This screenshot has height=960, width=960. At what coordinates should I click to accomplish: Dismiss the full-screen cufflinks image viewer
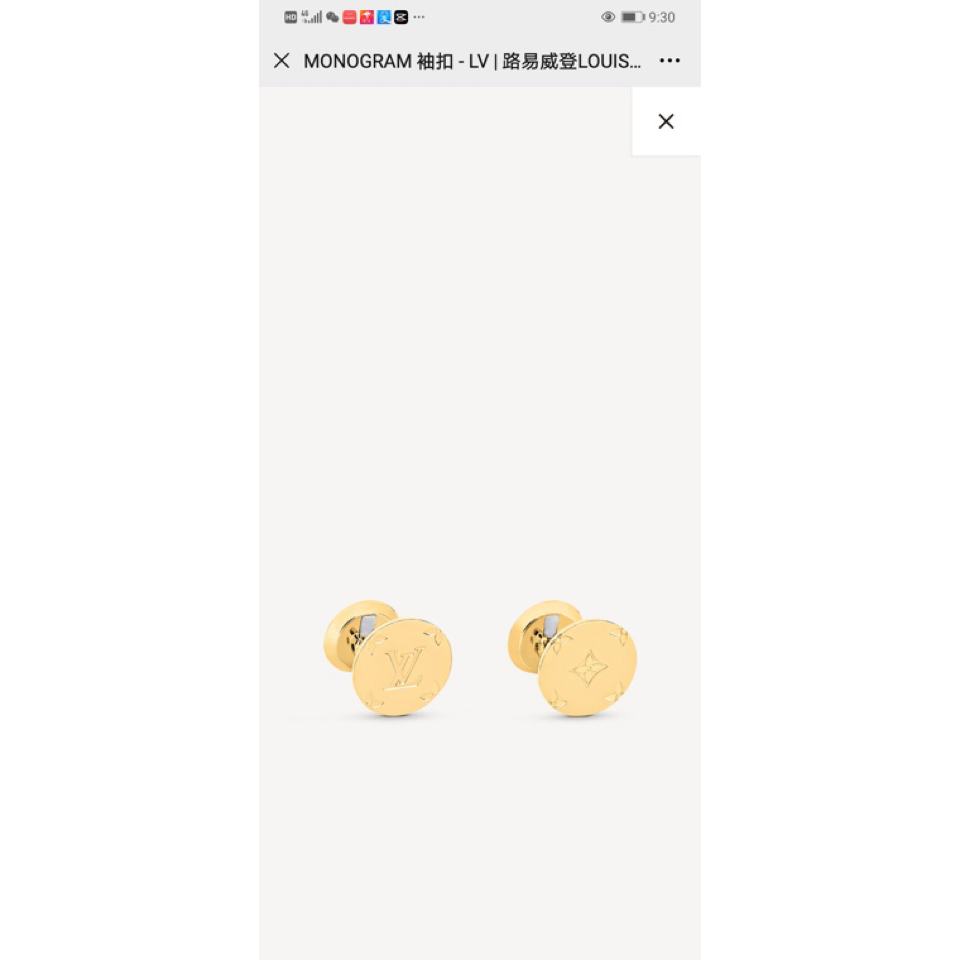(x=666, y=122)
